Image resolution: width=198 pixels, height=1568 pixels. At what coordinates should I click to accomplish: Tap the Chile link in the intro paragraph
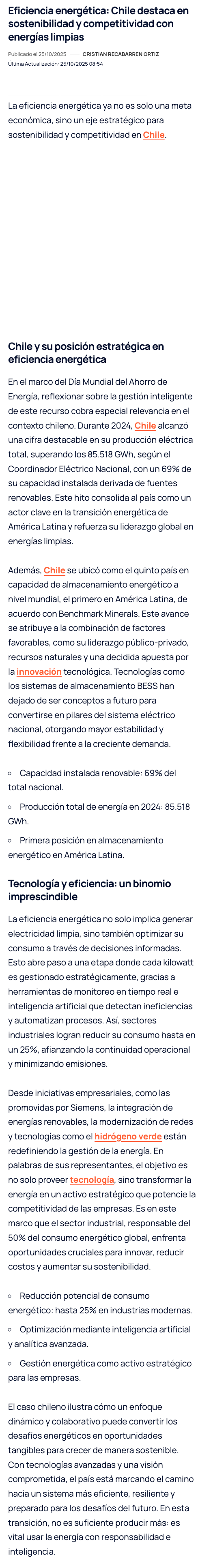coord(153,135)
